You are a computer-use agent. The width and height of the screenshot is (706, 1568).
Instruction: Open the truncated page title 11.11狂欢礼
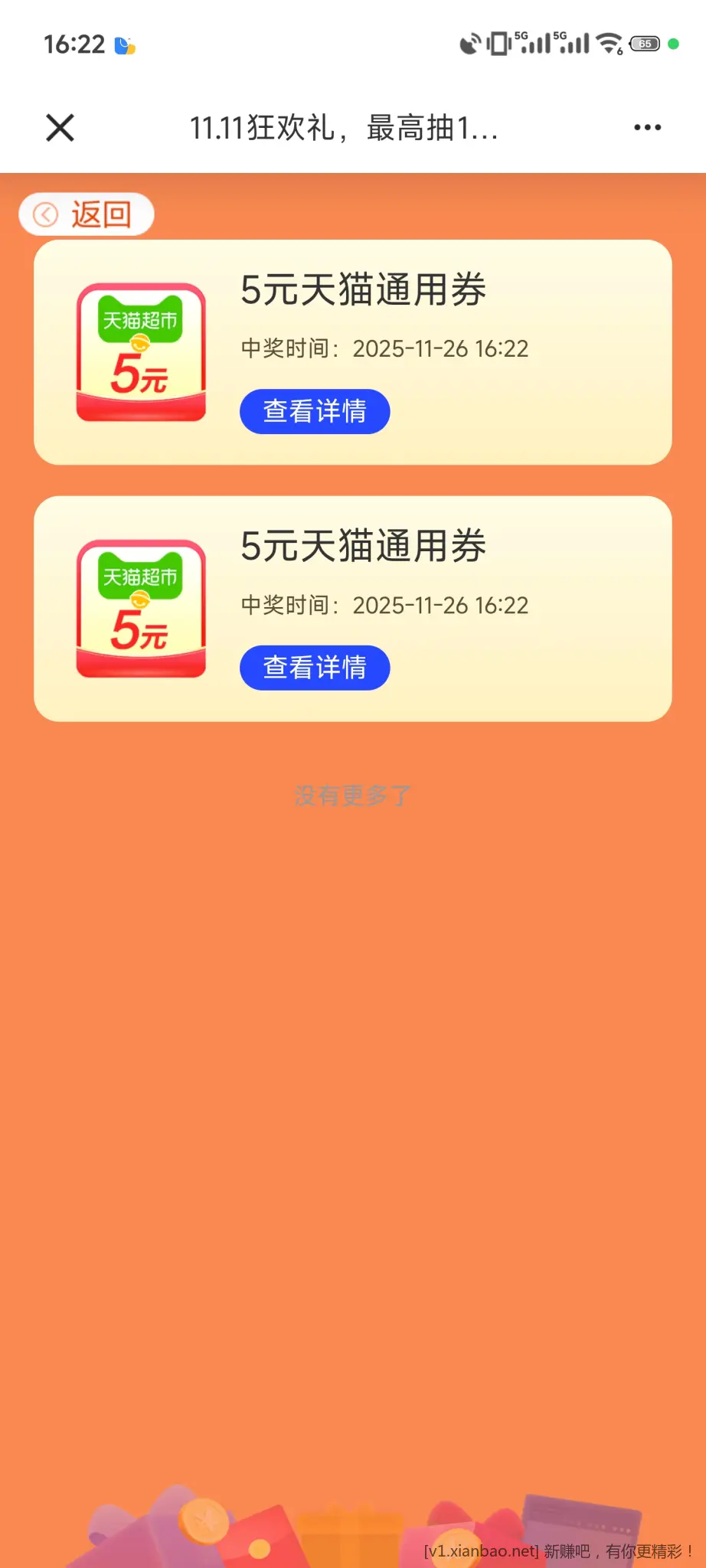click(x=345, y=128)
